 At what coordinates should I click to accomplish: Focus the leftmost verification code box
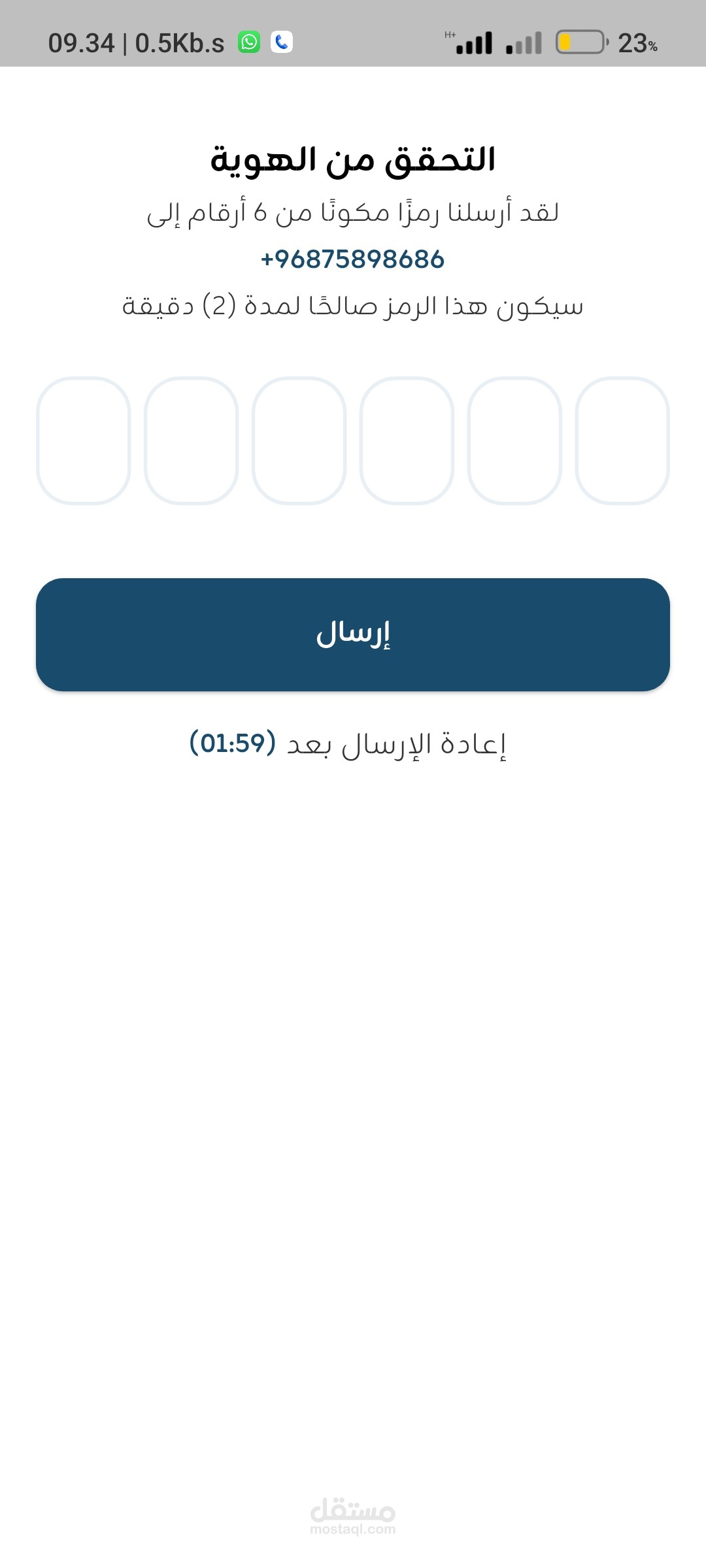pyautogui.click(x=84, y=440)
